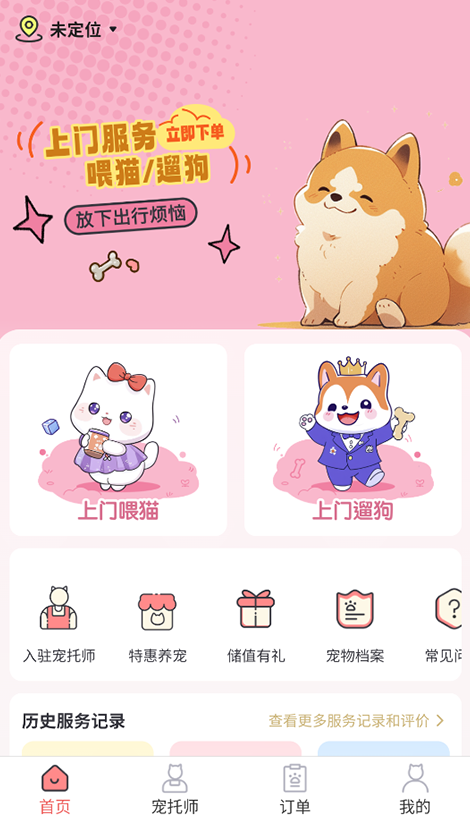Open 查看更多服务记录和评价 link
The width and height of the screenshot is (470, 818).
pyautogui.click(x=356, y=721)
